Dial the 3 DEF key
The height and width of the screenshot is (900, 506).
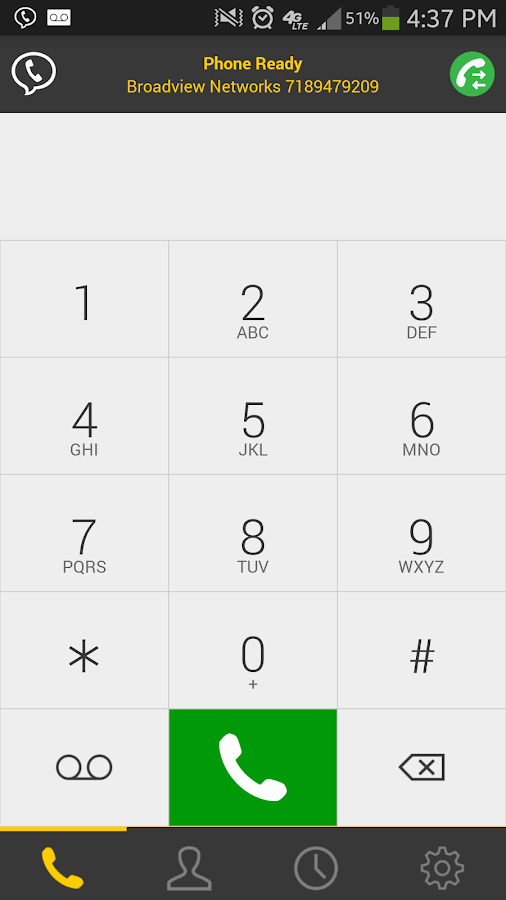pyautogui.click(x=422, y=299)
